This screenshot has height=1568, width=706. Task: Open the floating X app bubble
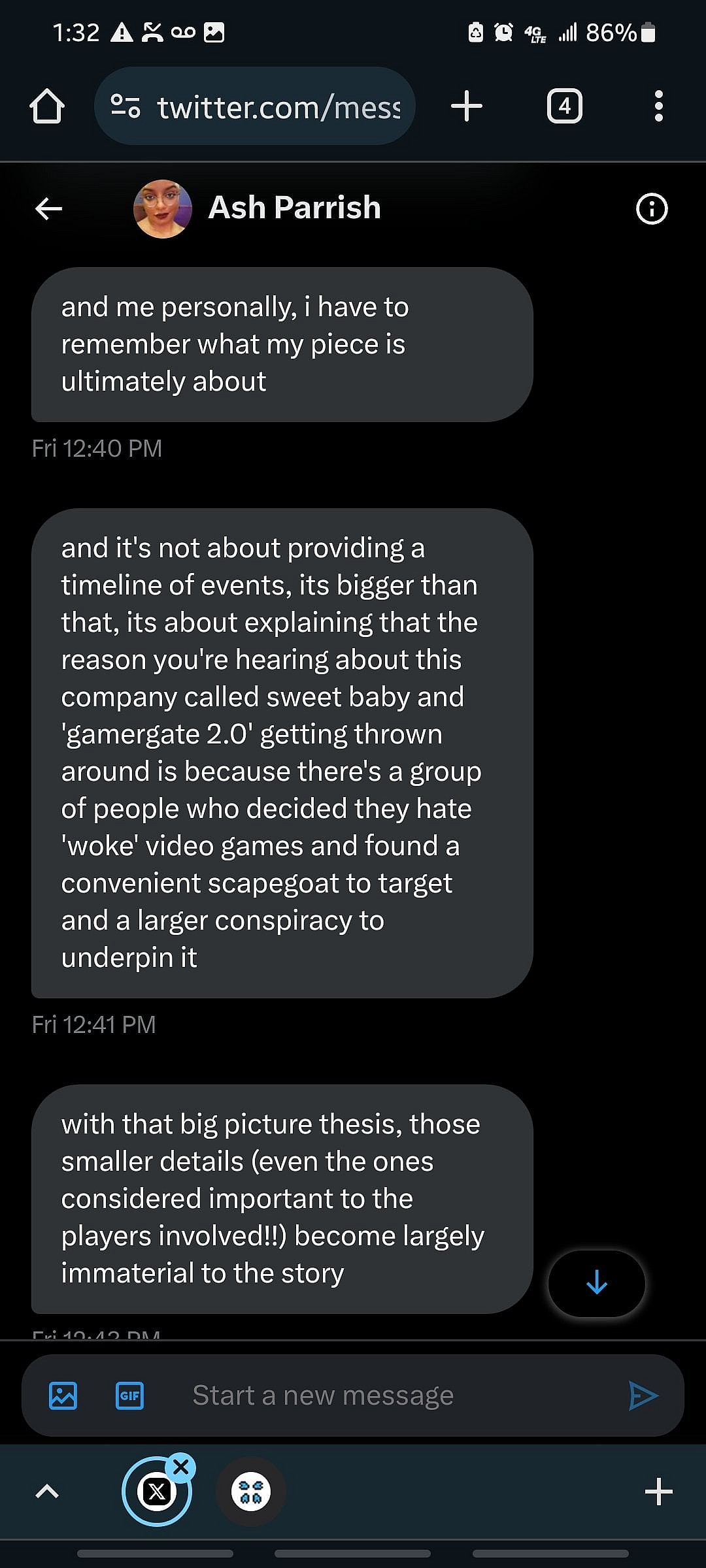(x=157, y=1492)
